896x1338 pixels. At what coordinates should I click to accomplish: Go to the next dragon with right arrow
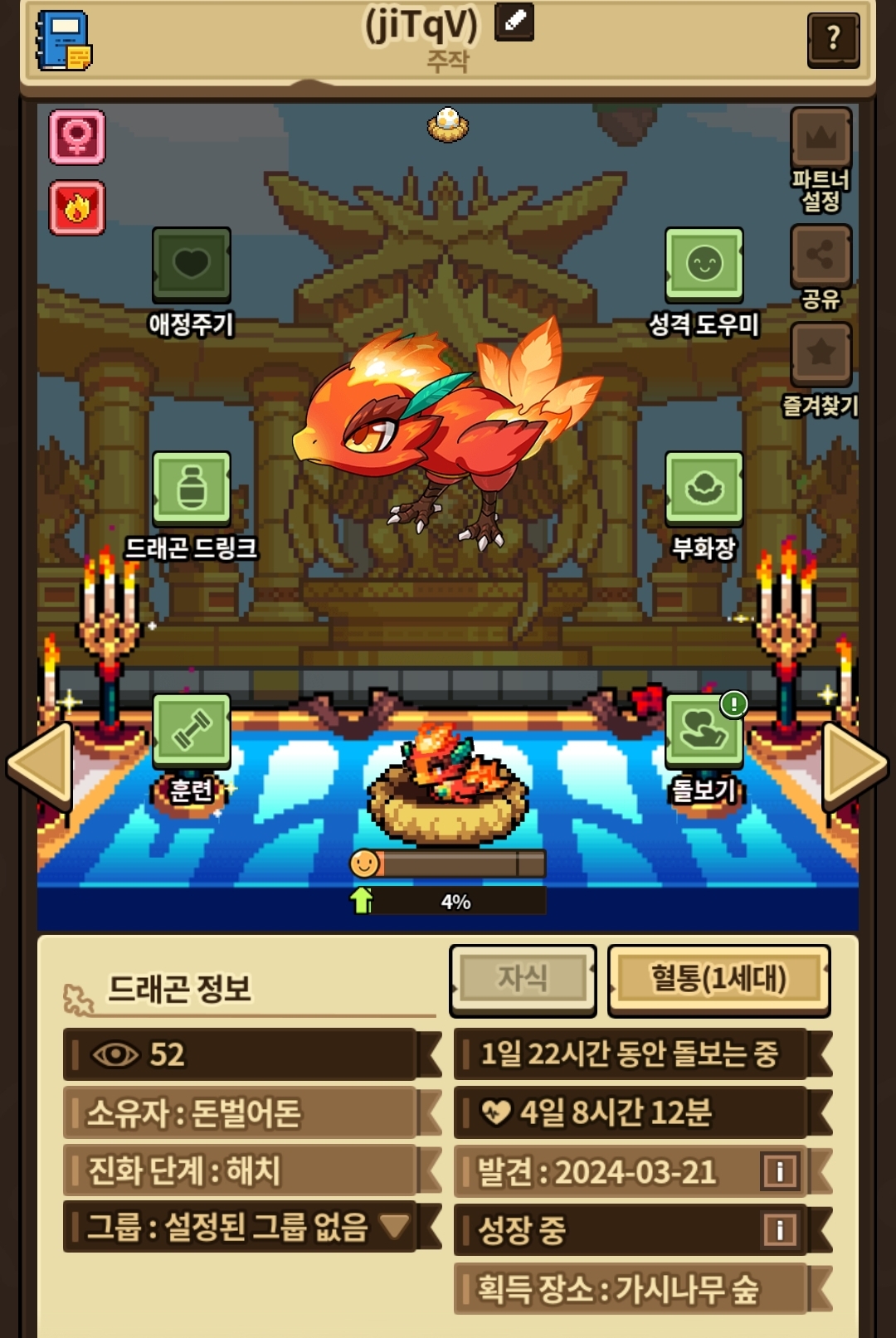[x=855, y=765]
